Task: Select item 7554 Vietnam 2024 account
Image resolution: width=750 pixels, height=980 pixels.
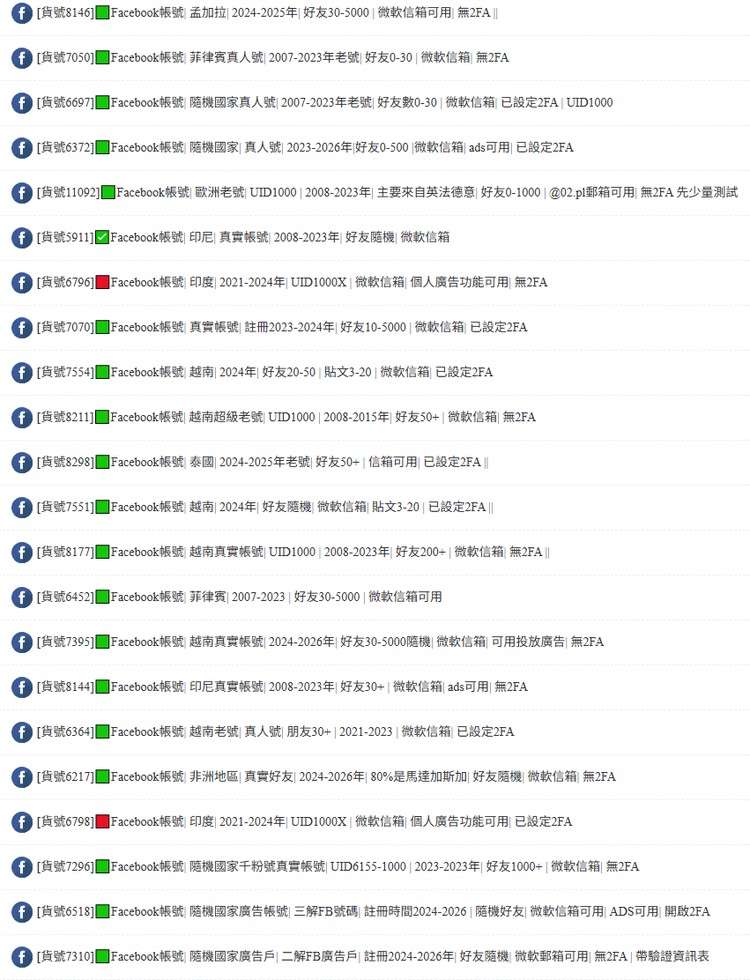Action: click(264, 372)
